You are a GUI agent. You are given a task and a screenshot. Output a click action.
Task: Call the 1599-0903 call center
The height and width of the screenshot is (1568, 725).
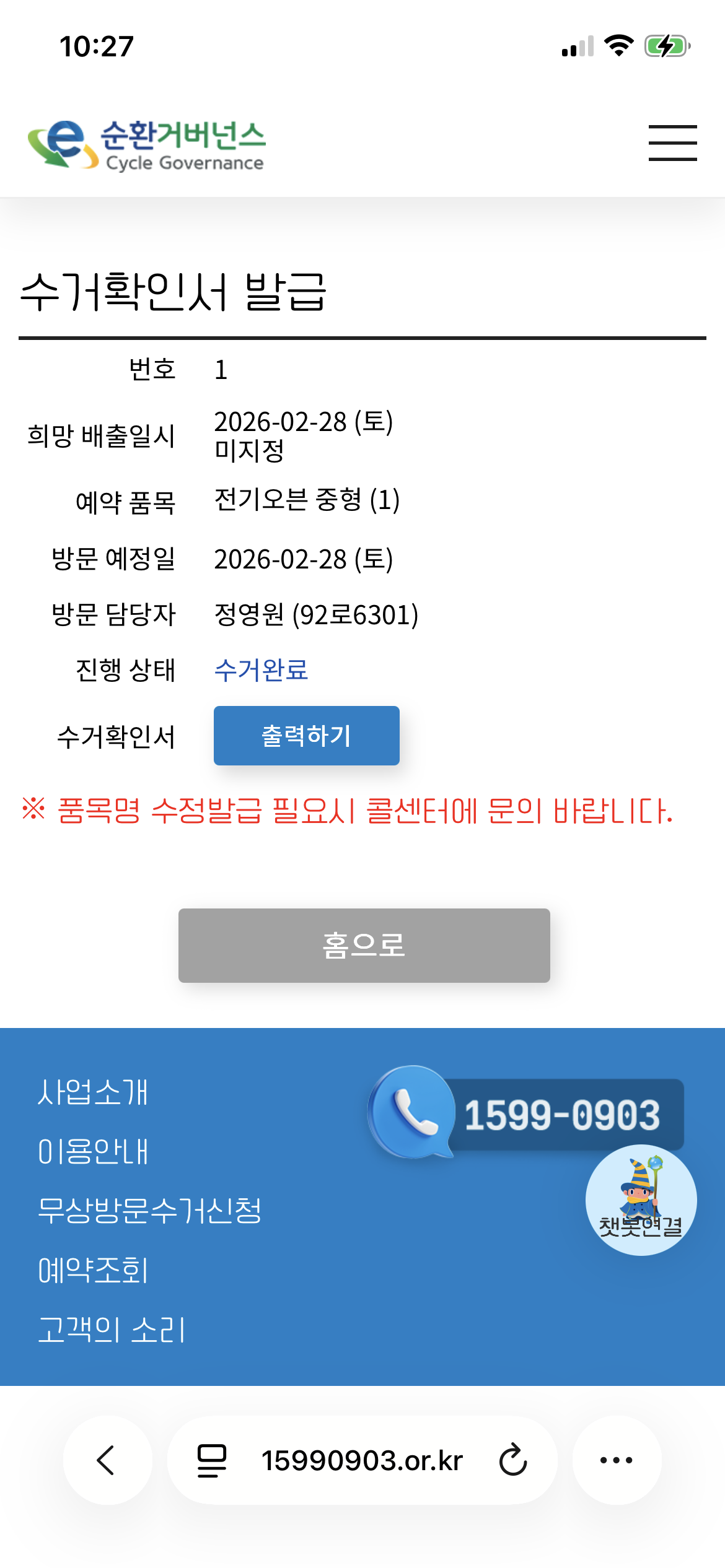[527, 1114]
